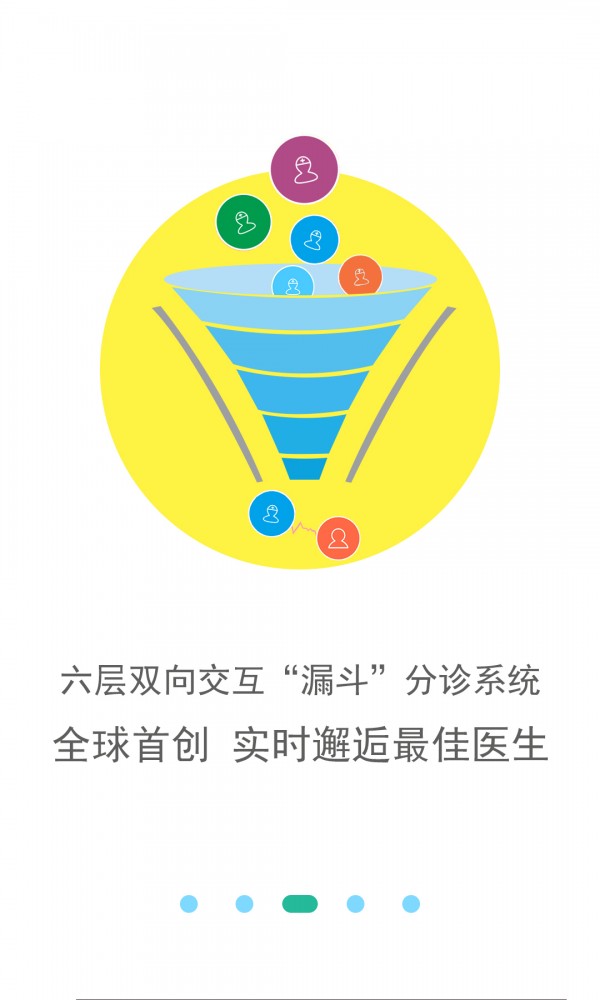Jump to the first onboarding page dot
600x1000 pixels.
click(189, 904)
